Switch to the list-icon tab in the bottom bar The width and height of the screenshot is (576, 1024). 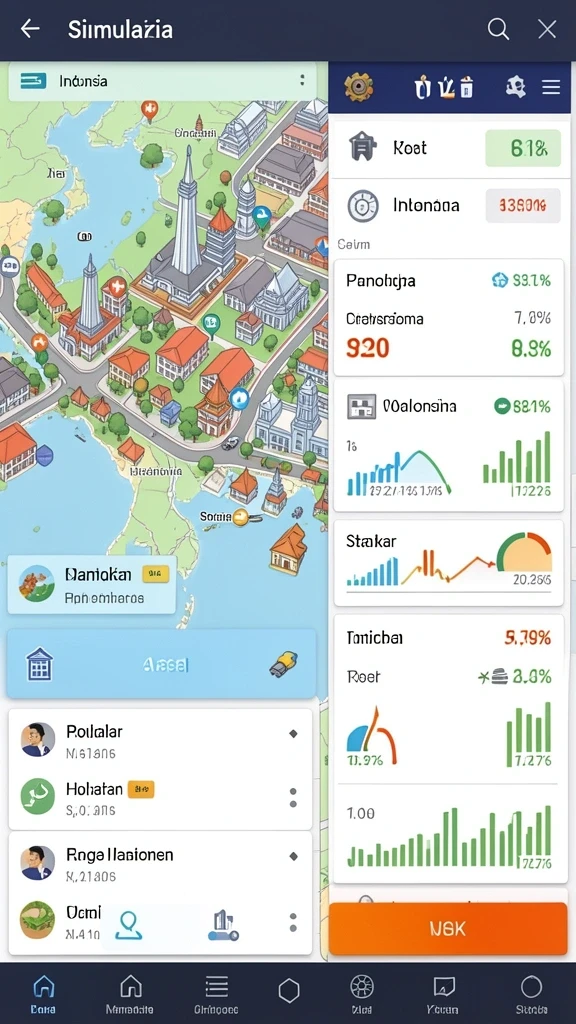[216, 994]
